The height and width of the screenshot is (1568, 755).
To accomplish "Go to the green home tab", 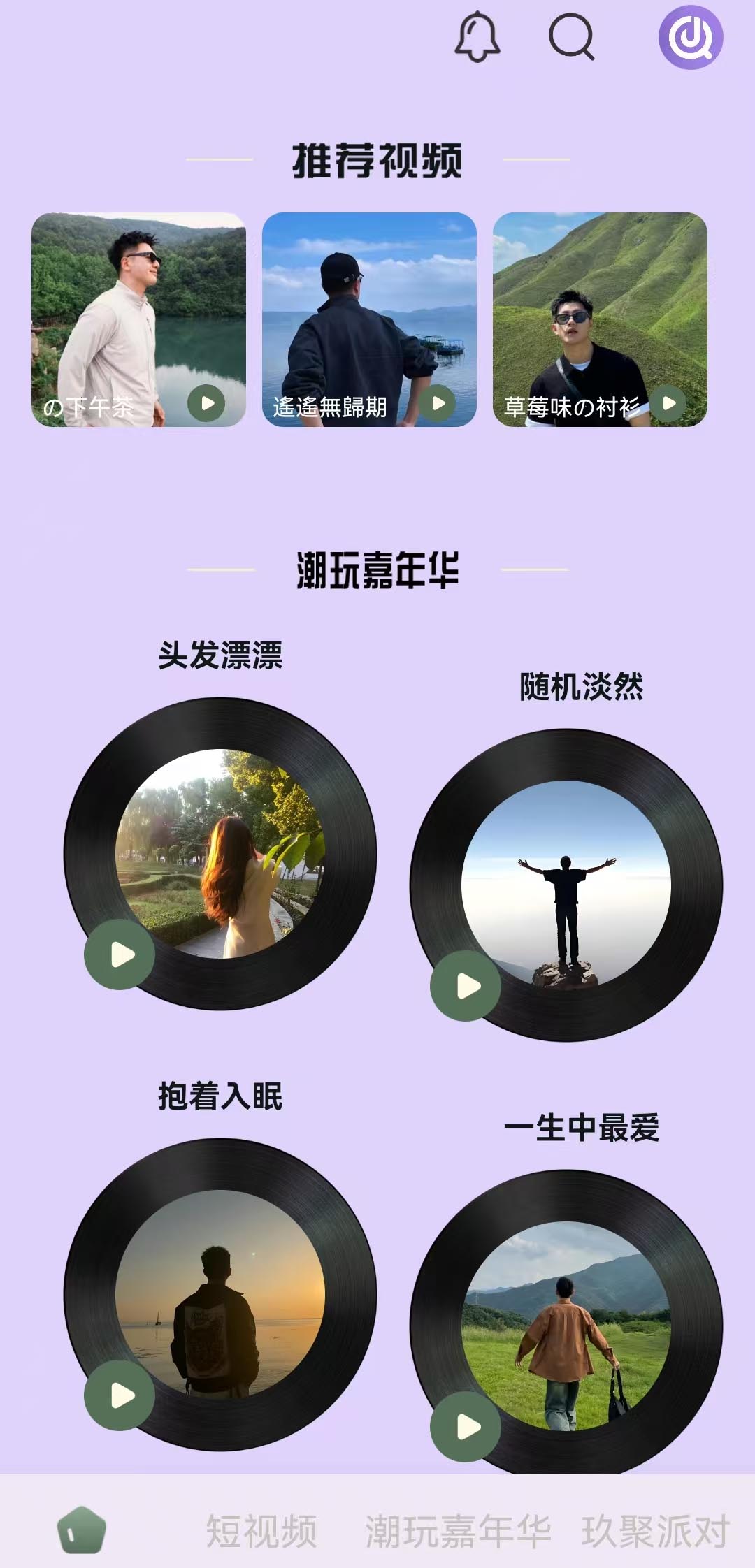I will pos(82,1530).
